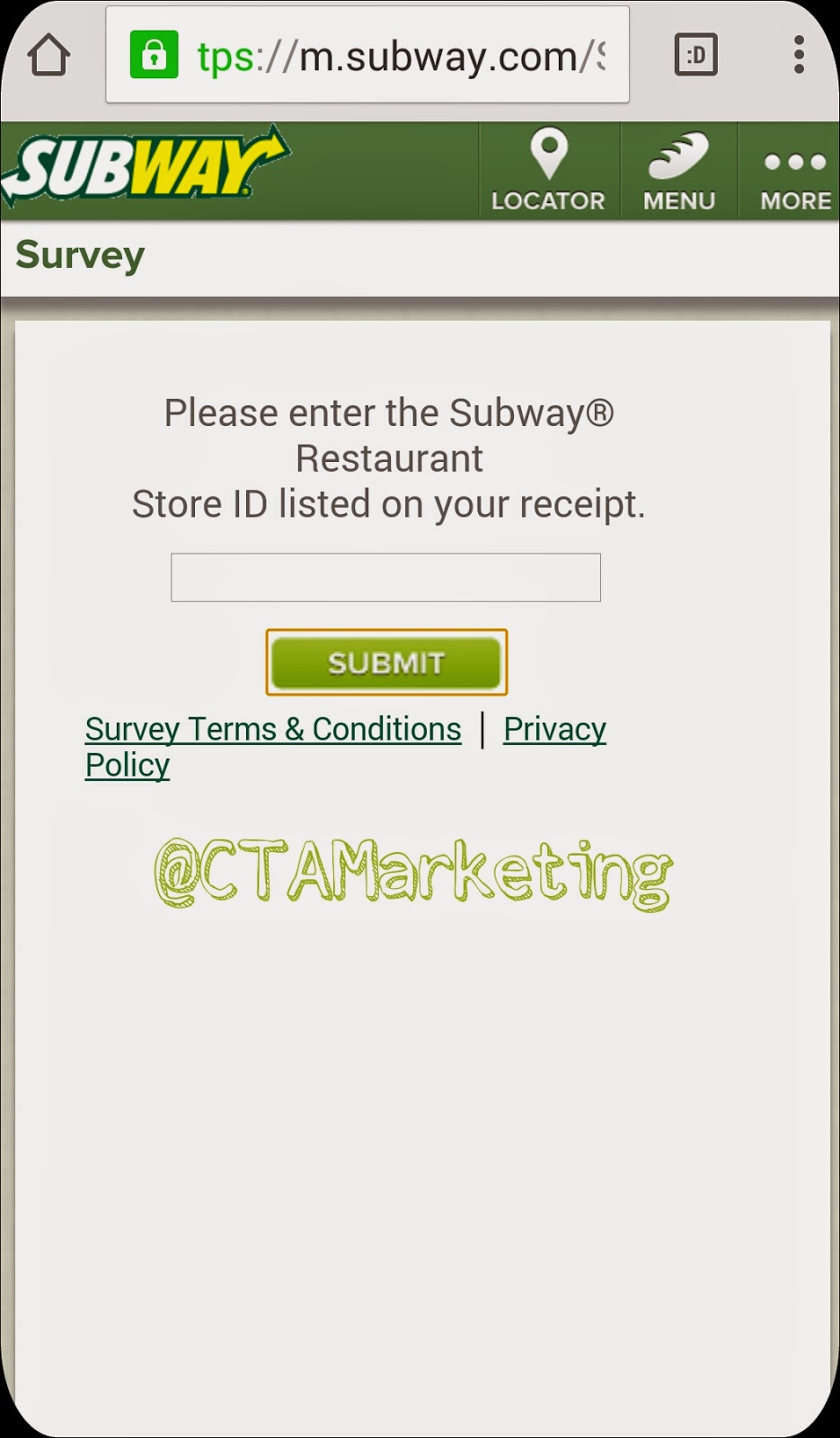
Task: Open the Privacy Policy link
Action: [554, 729]
